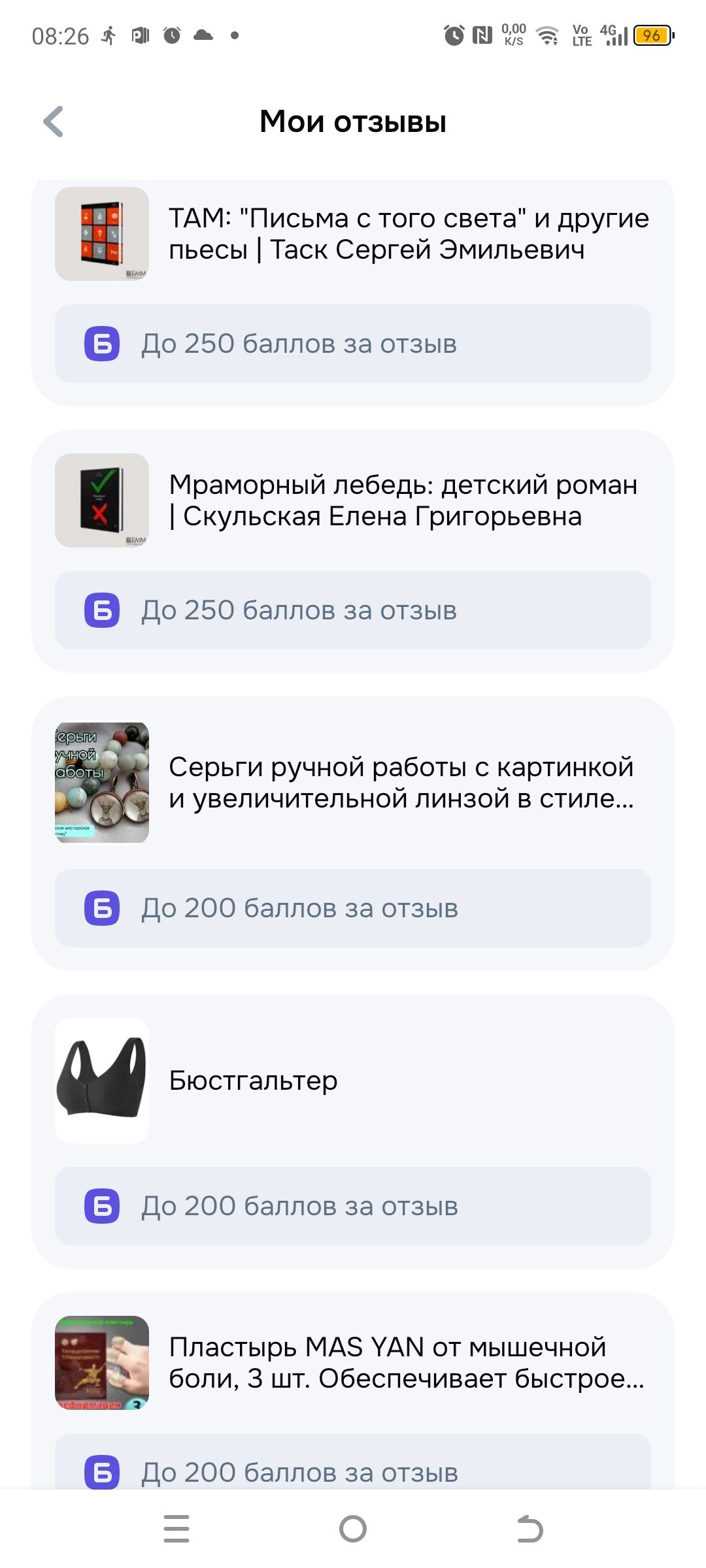Review Бюстгальтер for up to 200 points
This screenshot has height=1568, width=706.
(353, 1206)
